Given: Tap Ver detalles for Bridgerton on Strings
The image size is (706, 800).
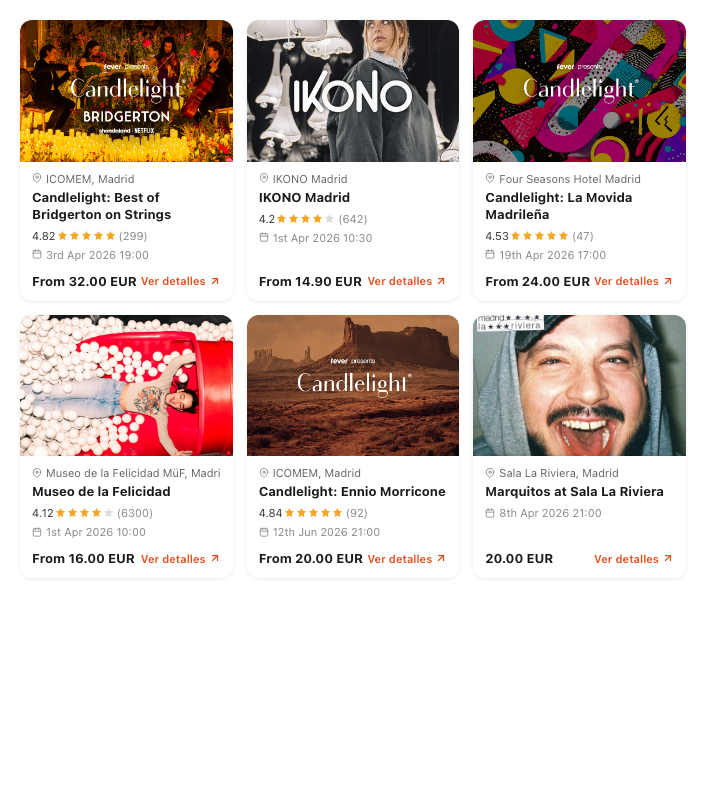Looking at the screenshot, I should pos(180,282).
